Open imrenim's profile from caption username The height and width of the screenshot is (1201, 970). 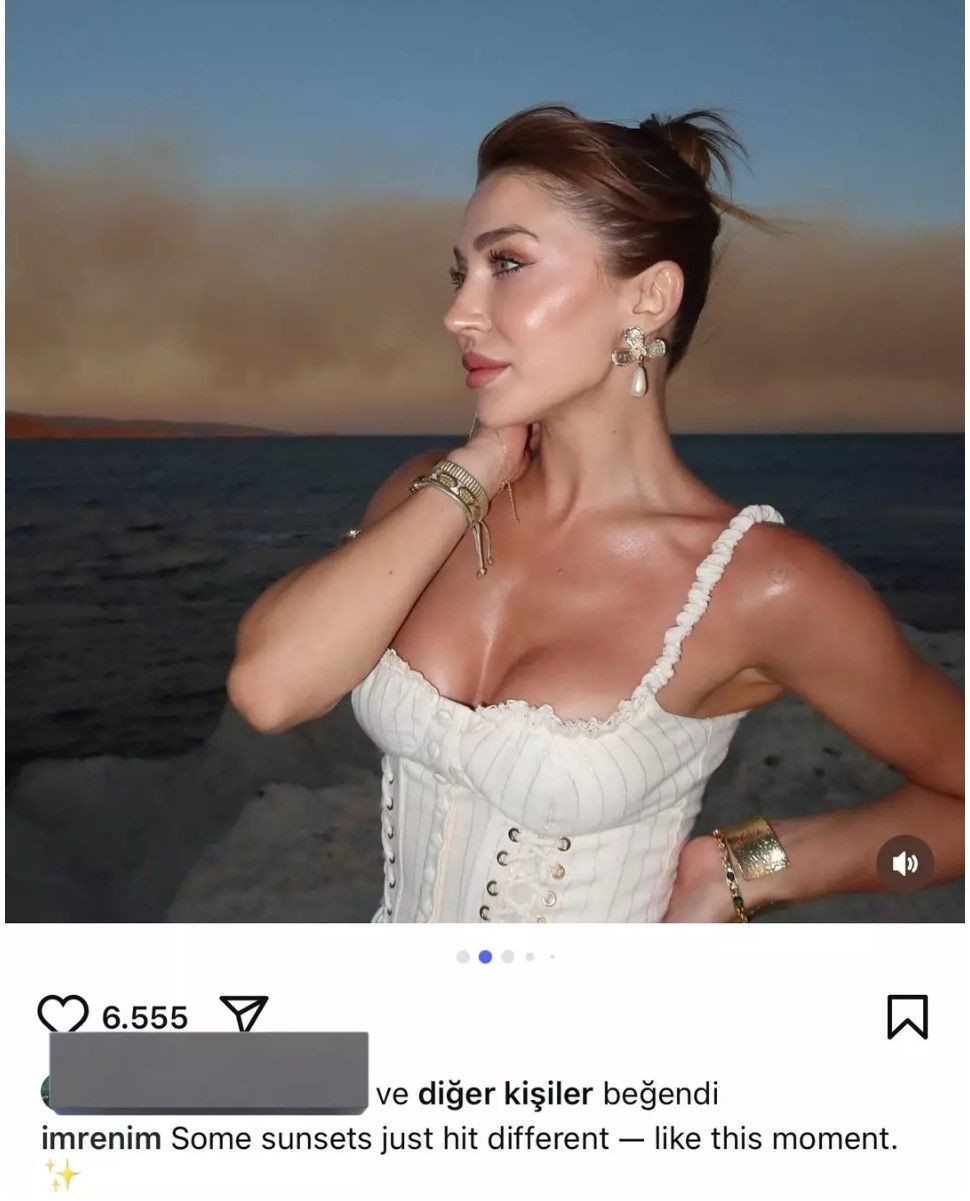click(100, 1139)
